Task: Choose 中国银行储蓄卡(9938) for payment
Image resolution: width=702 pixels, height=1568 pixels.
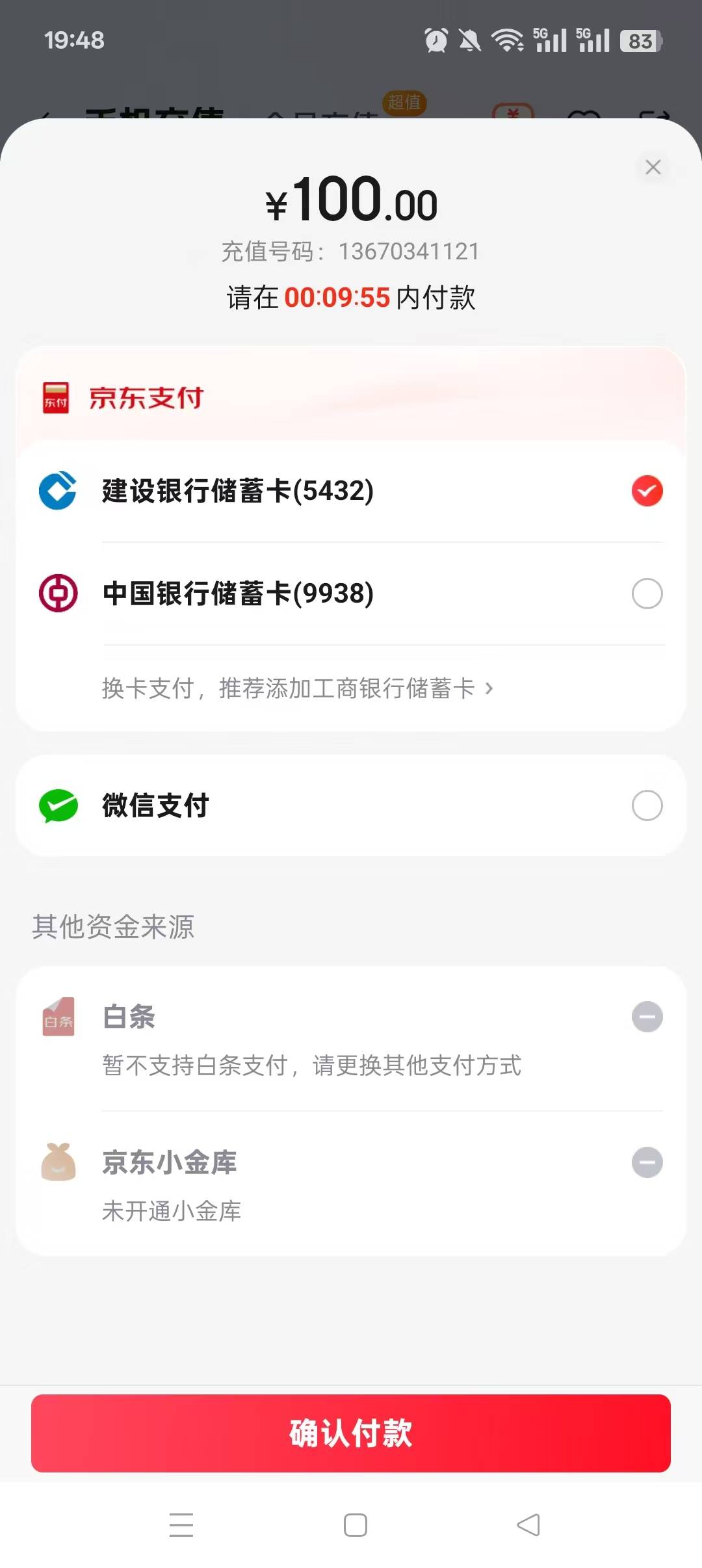Action: click(351, 594)
